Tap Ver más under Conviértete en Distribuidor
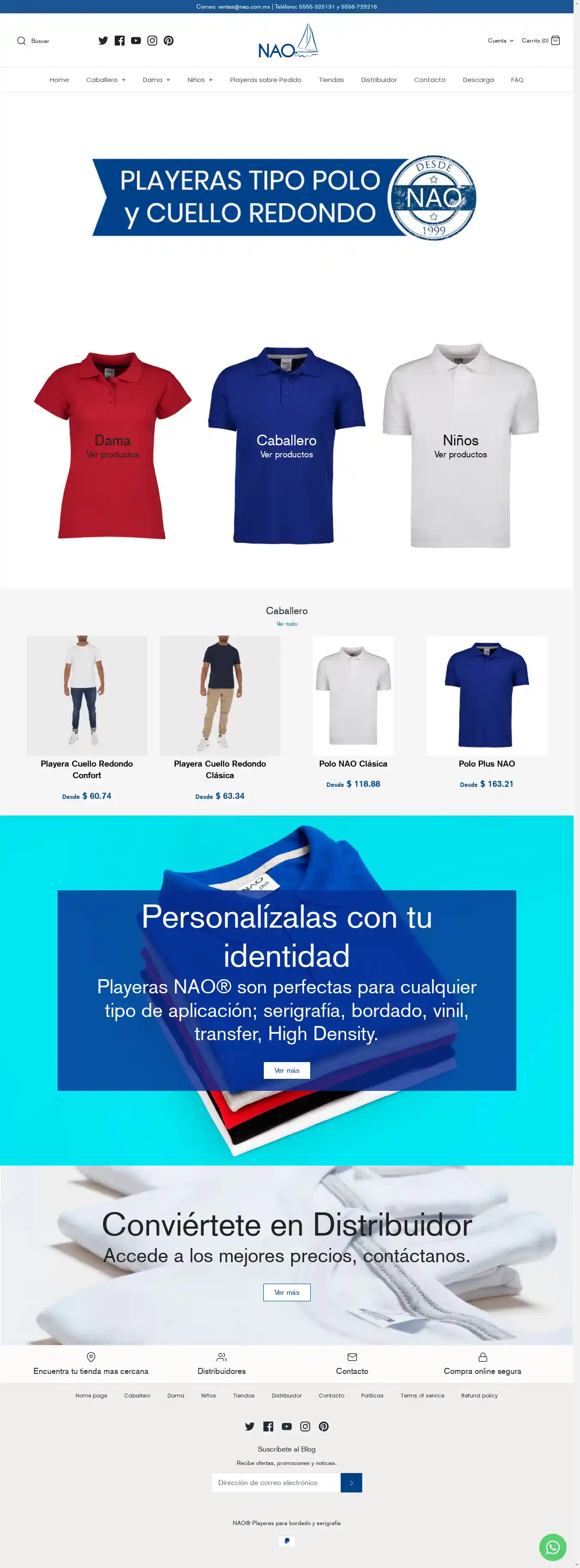This screenshot has height=1568, width=580. coord(287,1292)
